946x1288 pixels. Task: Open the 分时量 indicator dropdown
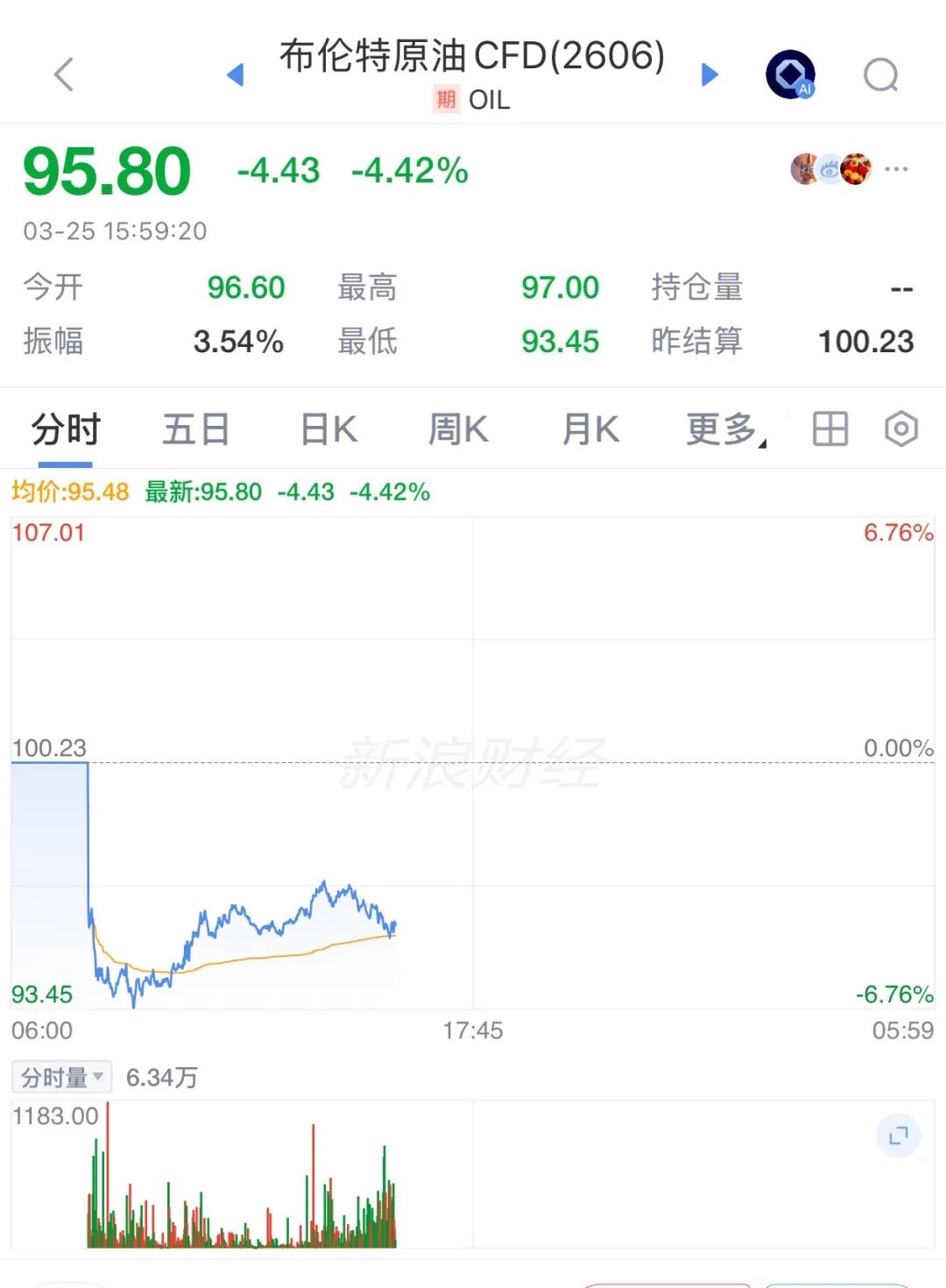pyautogui.click(x=62, y=1077)
